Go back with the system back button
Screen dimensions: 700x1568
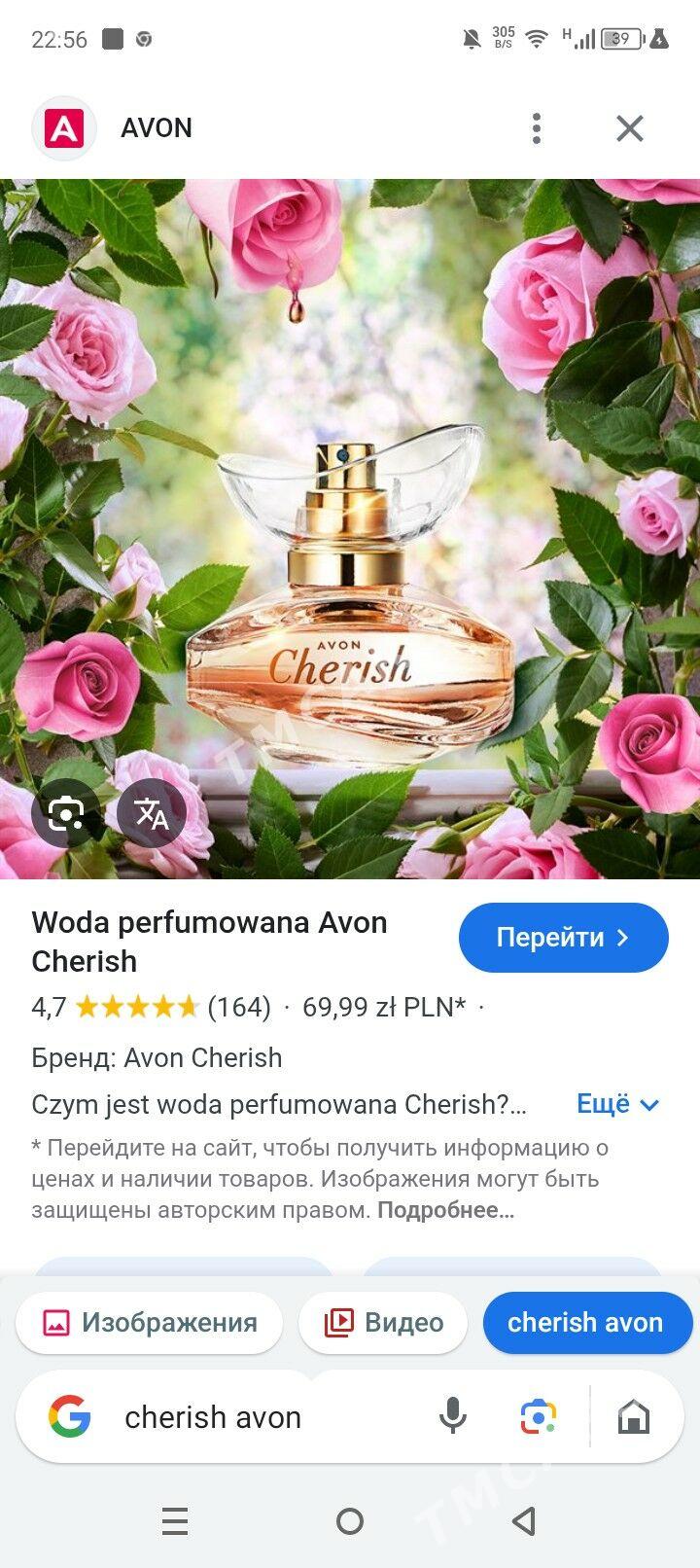(524, 1520)
